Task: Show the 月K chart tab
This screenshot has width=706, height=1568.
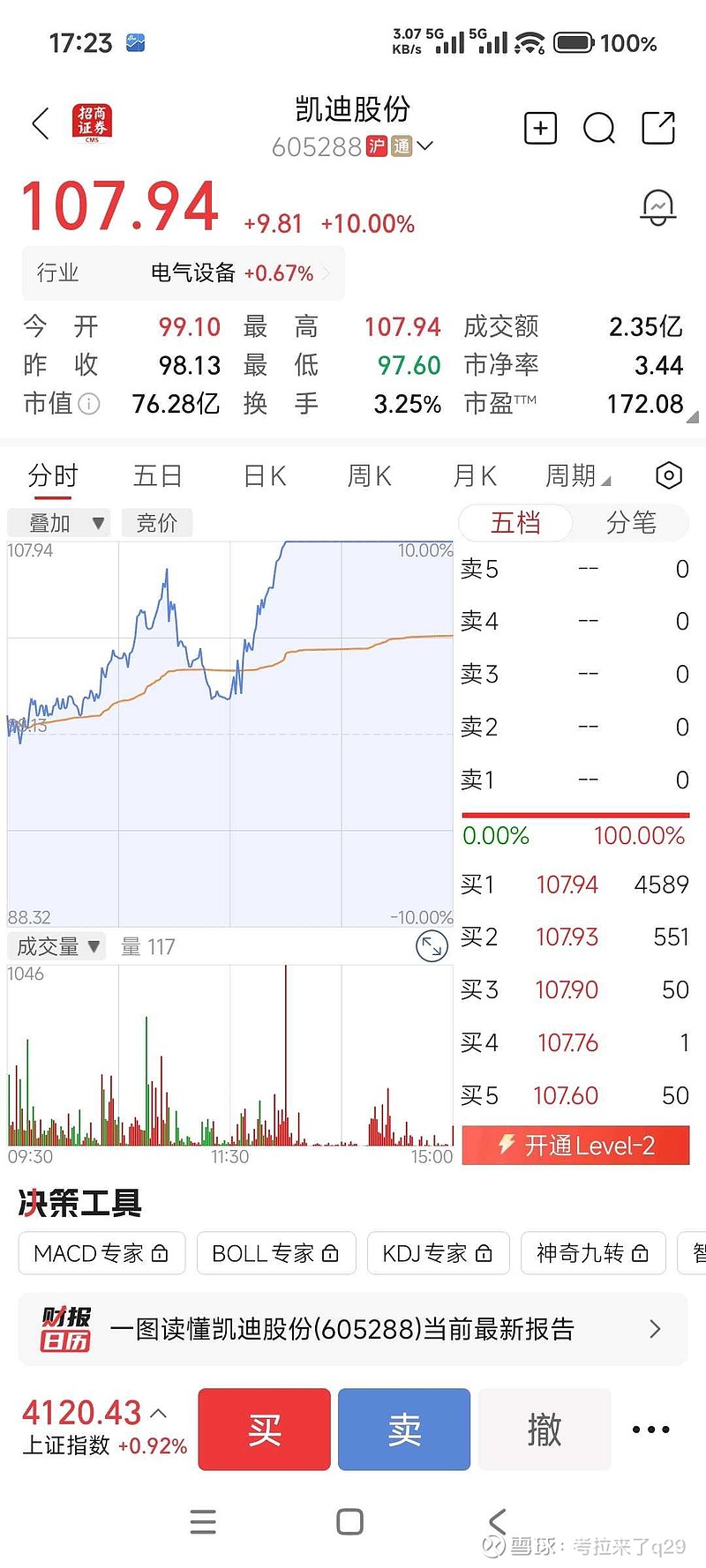Action: (475, 476)
